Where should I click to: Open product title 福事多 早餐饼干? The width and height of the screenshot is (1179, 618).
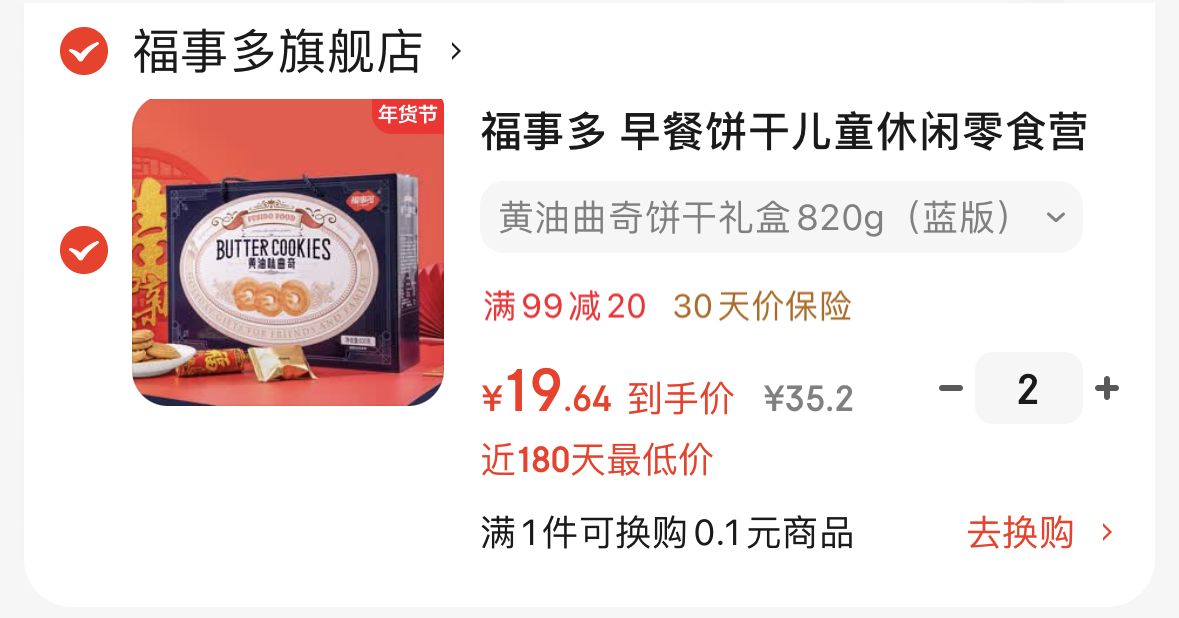783,132
